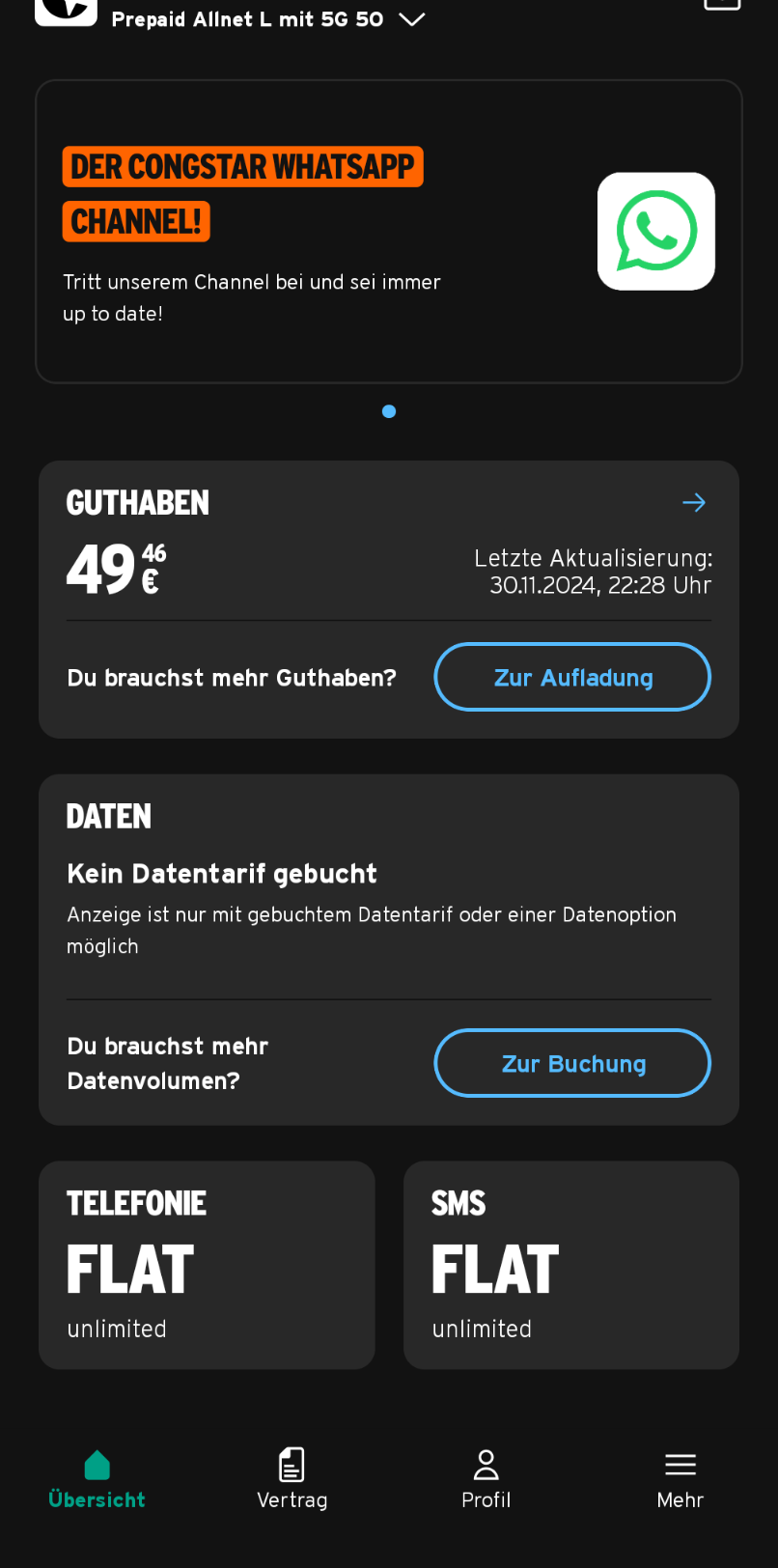The width and height of the screenshot is (778, 1568).
Task: Expand the Prepaid Allnet L tariff dropdown
Action: [412, 19]
